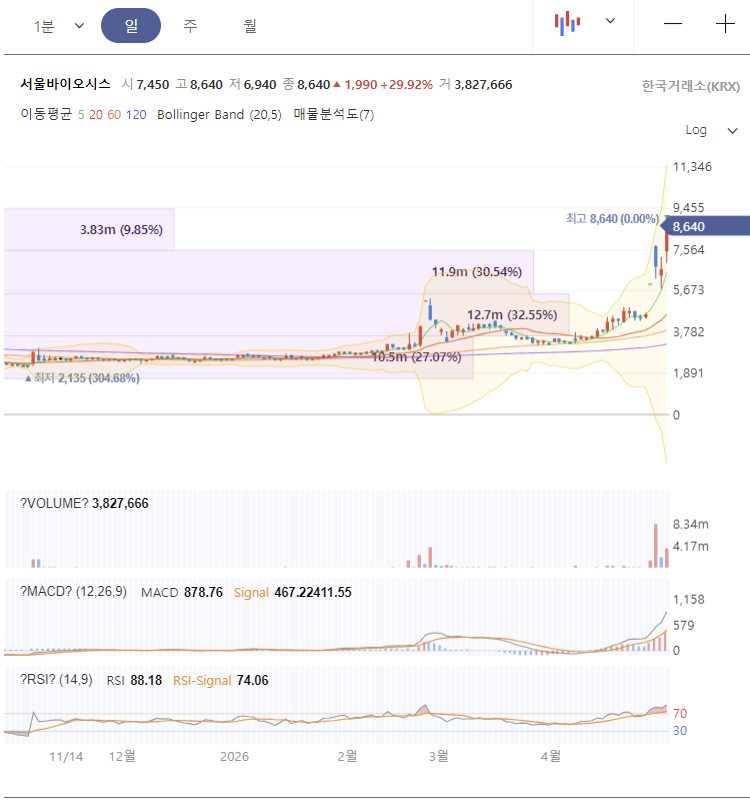
Task: Switch to the 주 weekly tab
Action: (190, 27)
